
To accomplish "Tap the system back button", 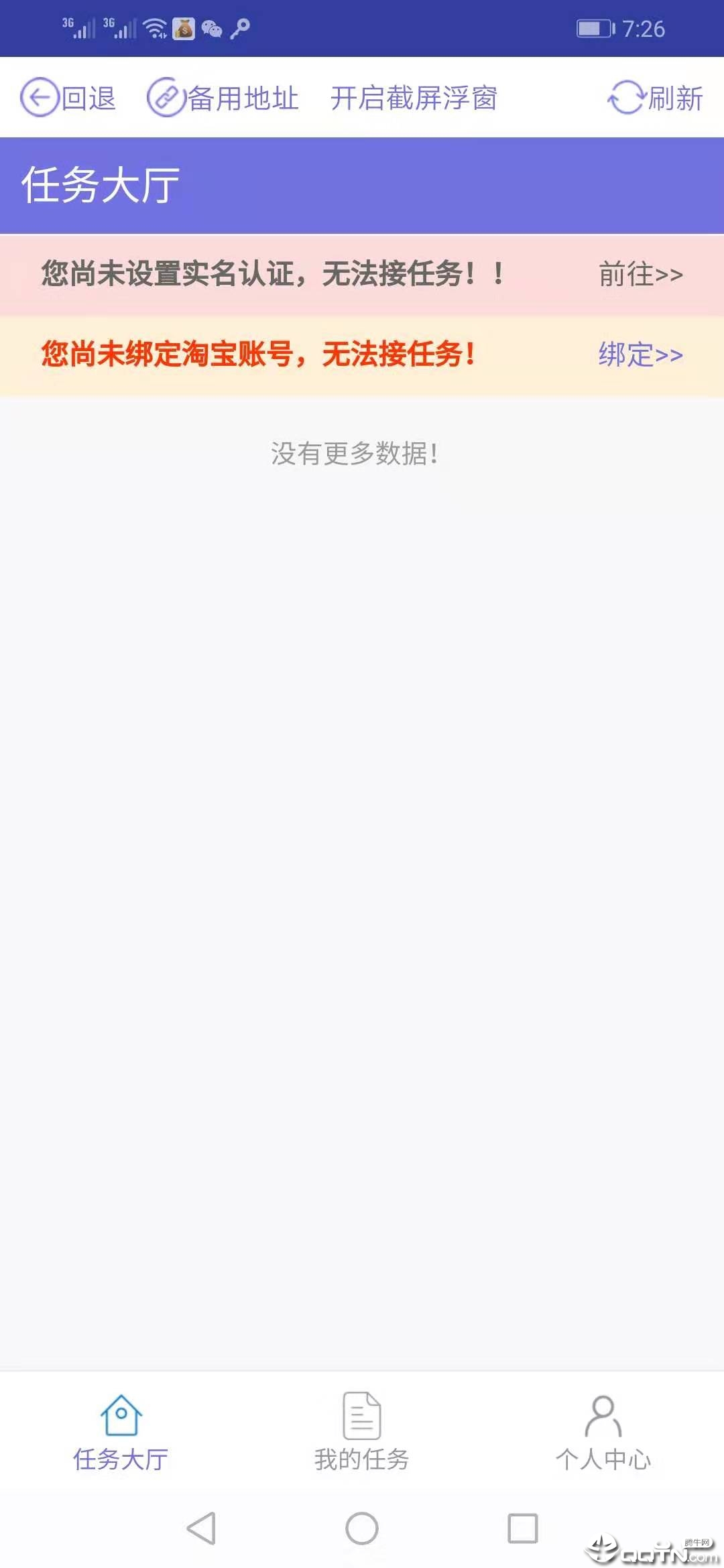I will coord(201,1528).
